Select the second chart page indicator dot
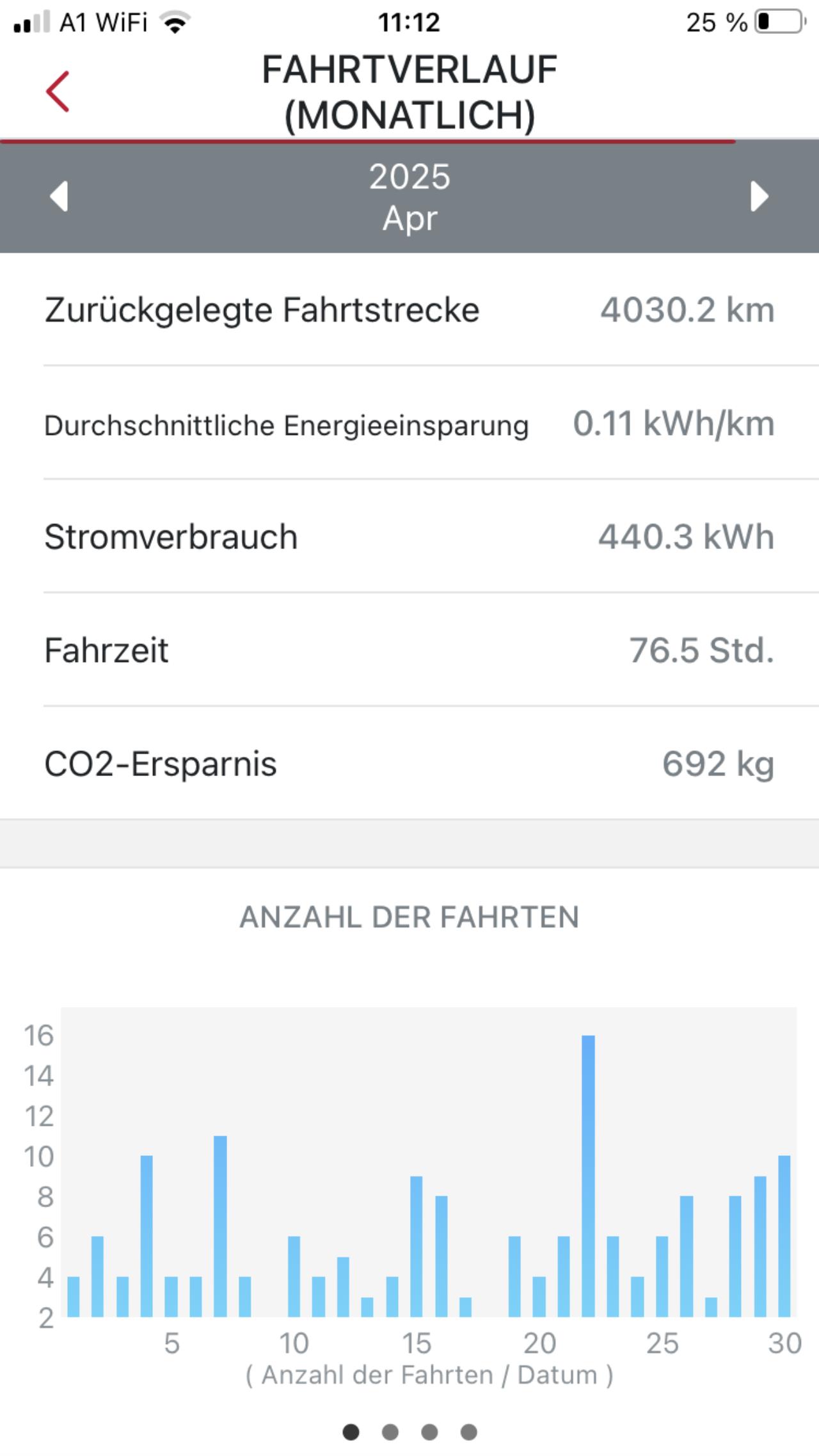Viewport: 819px width, 1456px height. tap(390, 1432)
